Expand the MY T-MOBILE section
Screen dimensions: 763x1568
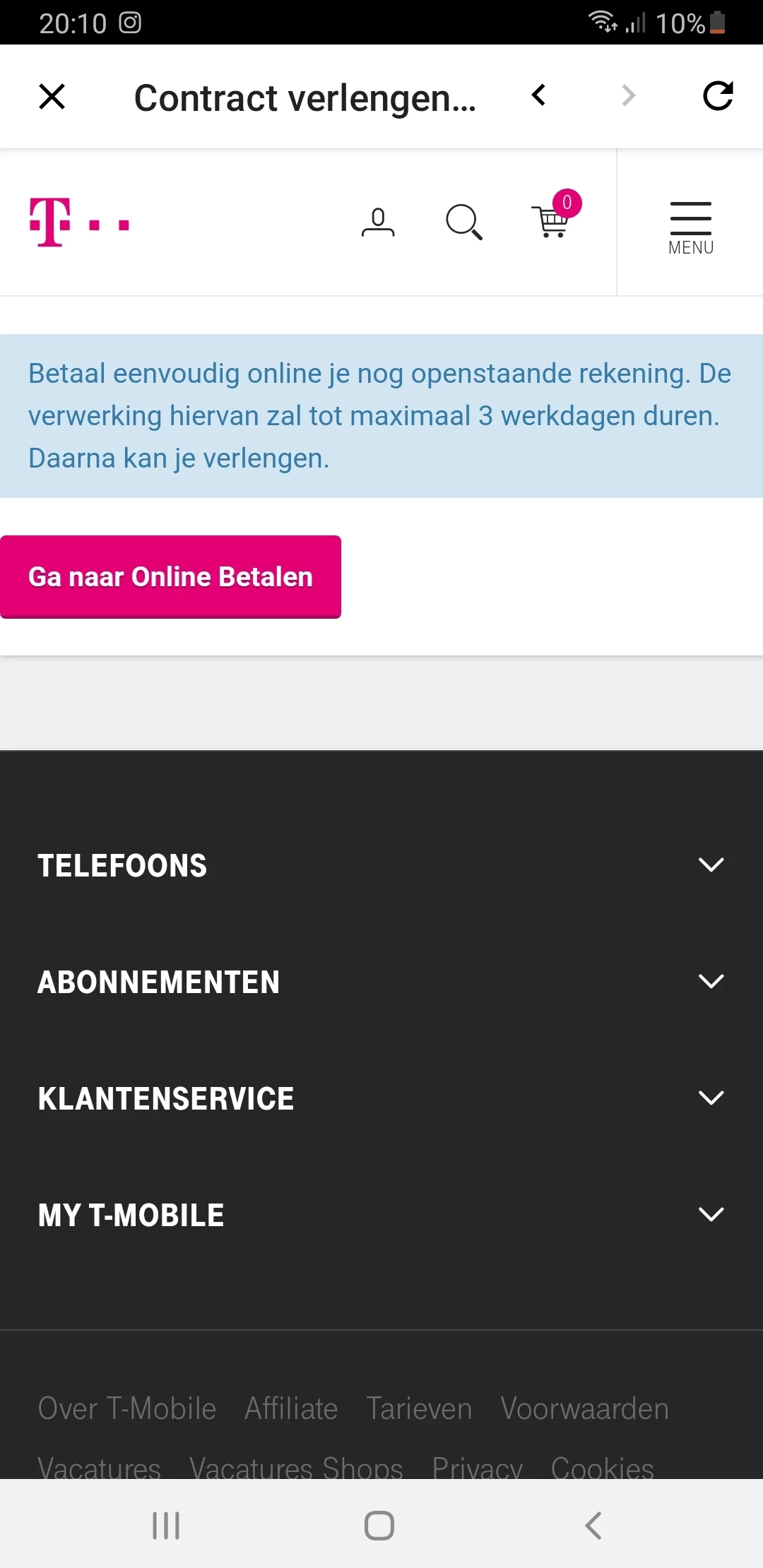pos(381,1215)
